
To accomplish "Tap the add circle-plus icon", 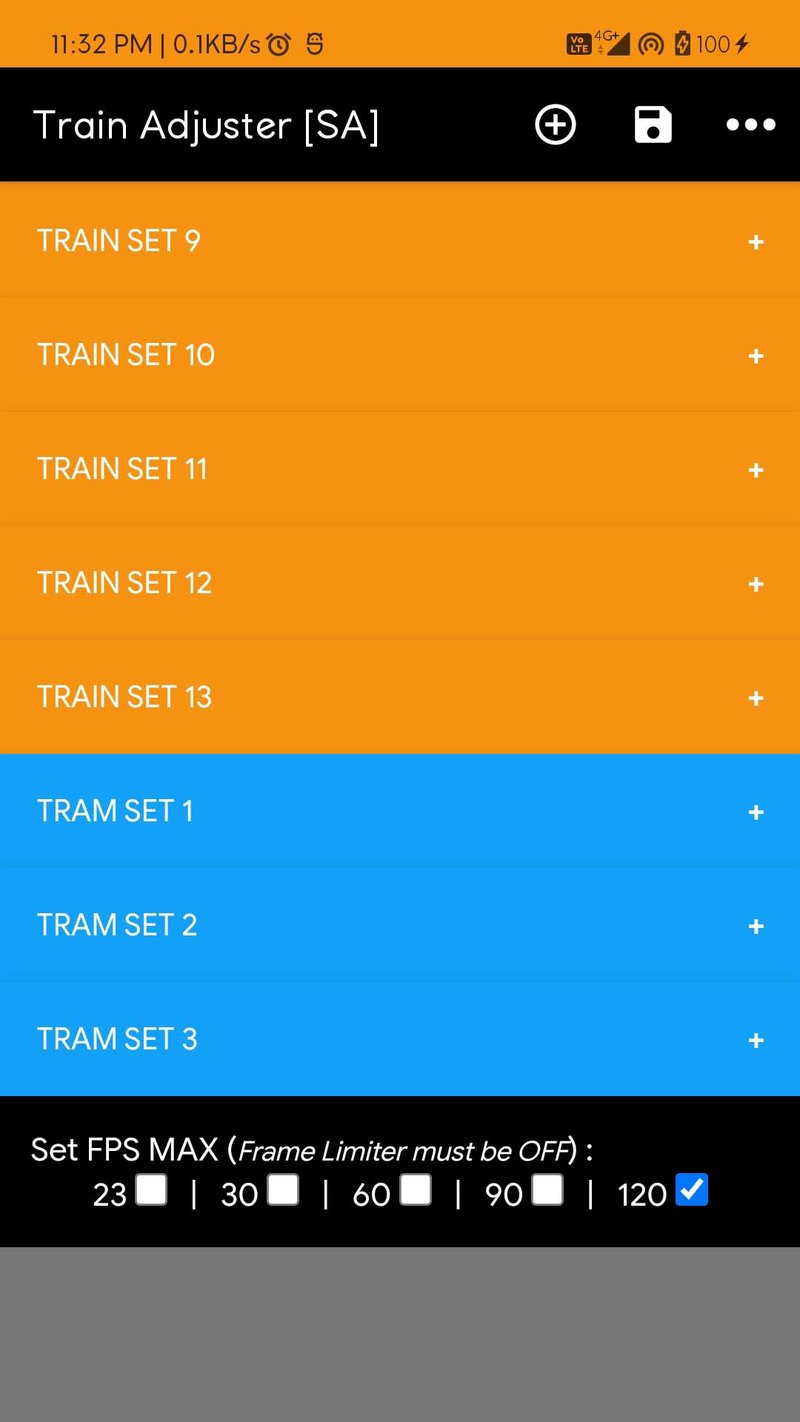I will 555,125.
